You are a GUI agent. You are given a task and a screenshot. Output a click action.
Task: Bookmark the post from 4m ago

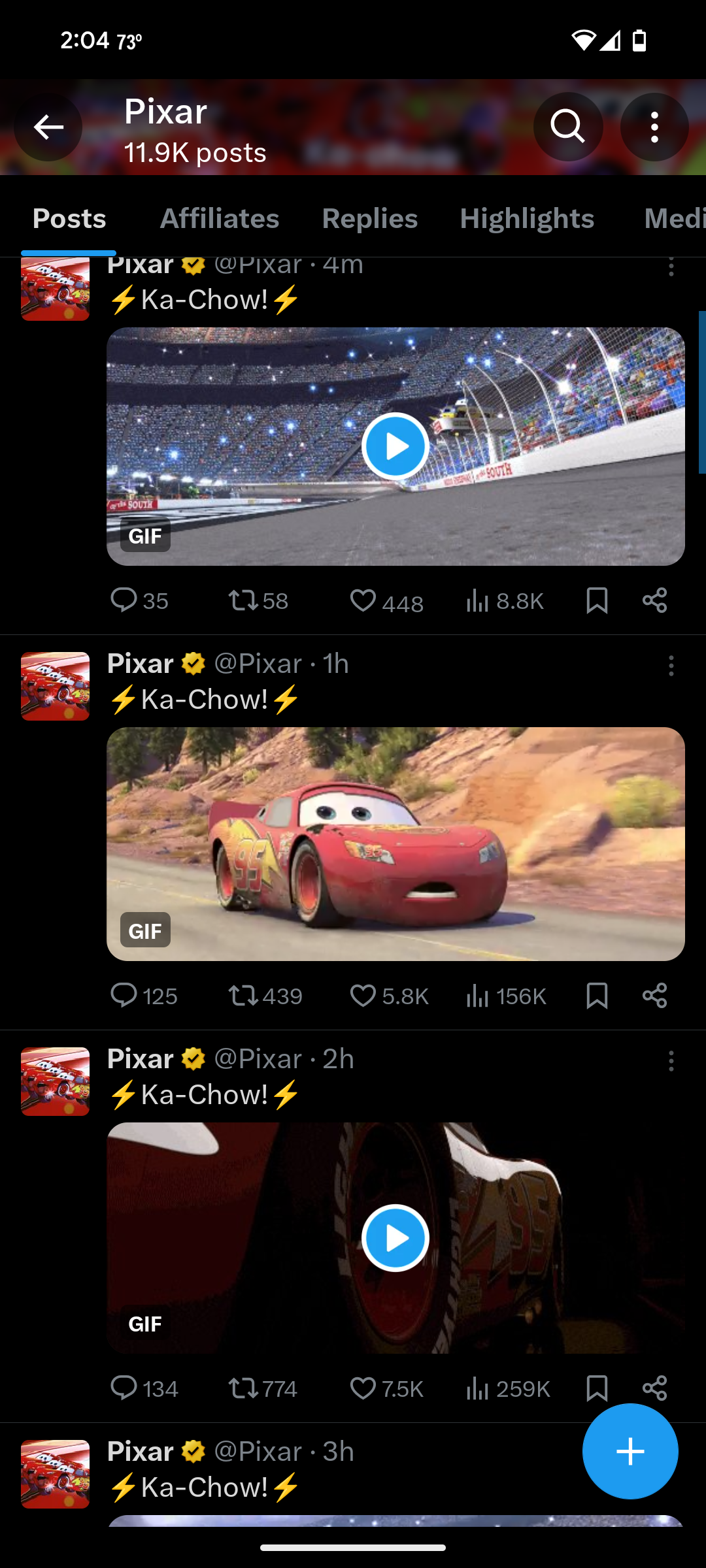coord(597,600)
